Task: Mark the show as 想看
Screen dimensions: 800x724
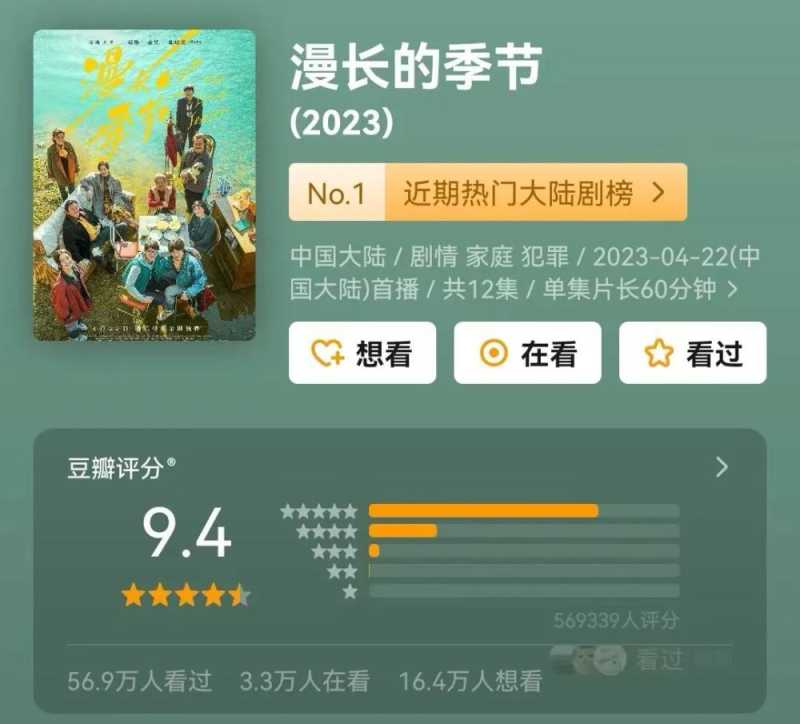Action: coord(362,353)
